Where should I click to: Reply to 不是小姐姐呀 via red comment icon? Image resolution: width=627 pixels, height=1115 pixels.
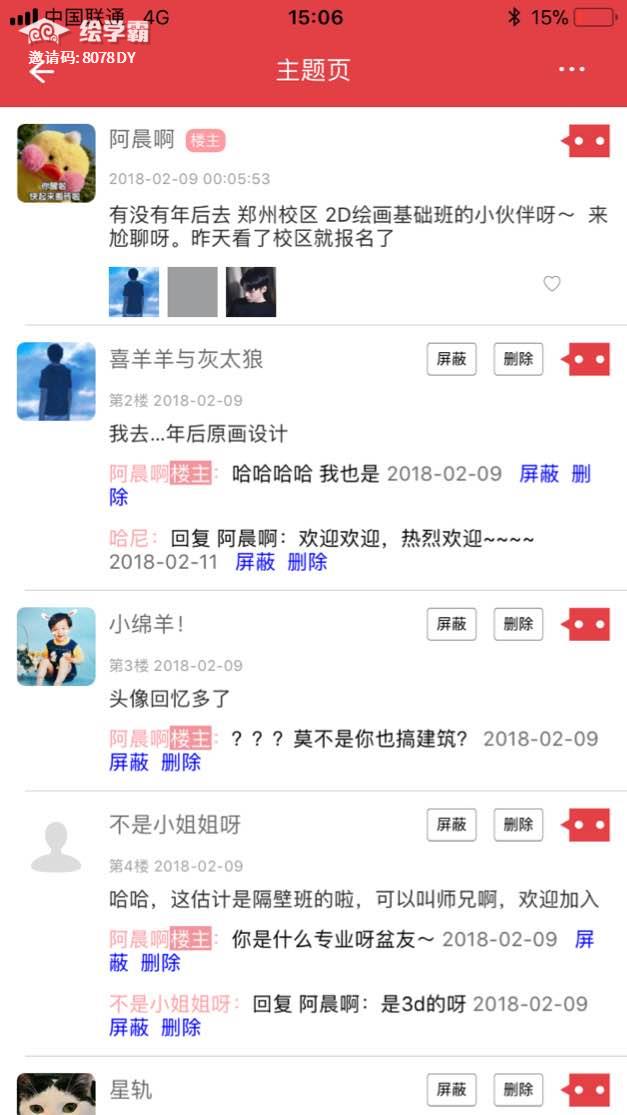(588, 825)
